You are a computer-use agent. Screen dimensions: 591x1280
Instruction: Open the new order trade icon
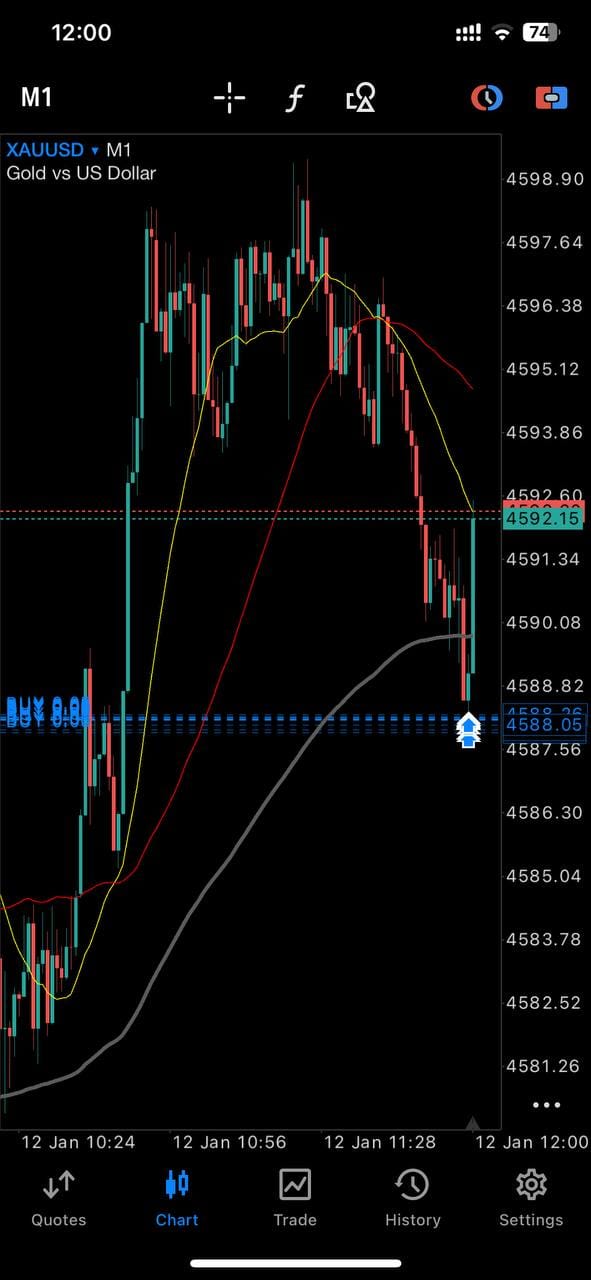click(551, 98)
